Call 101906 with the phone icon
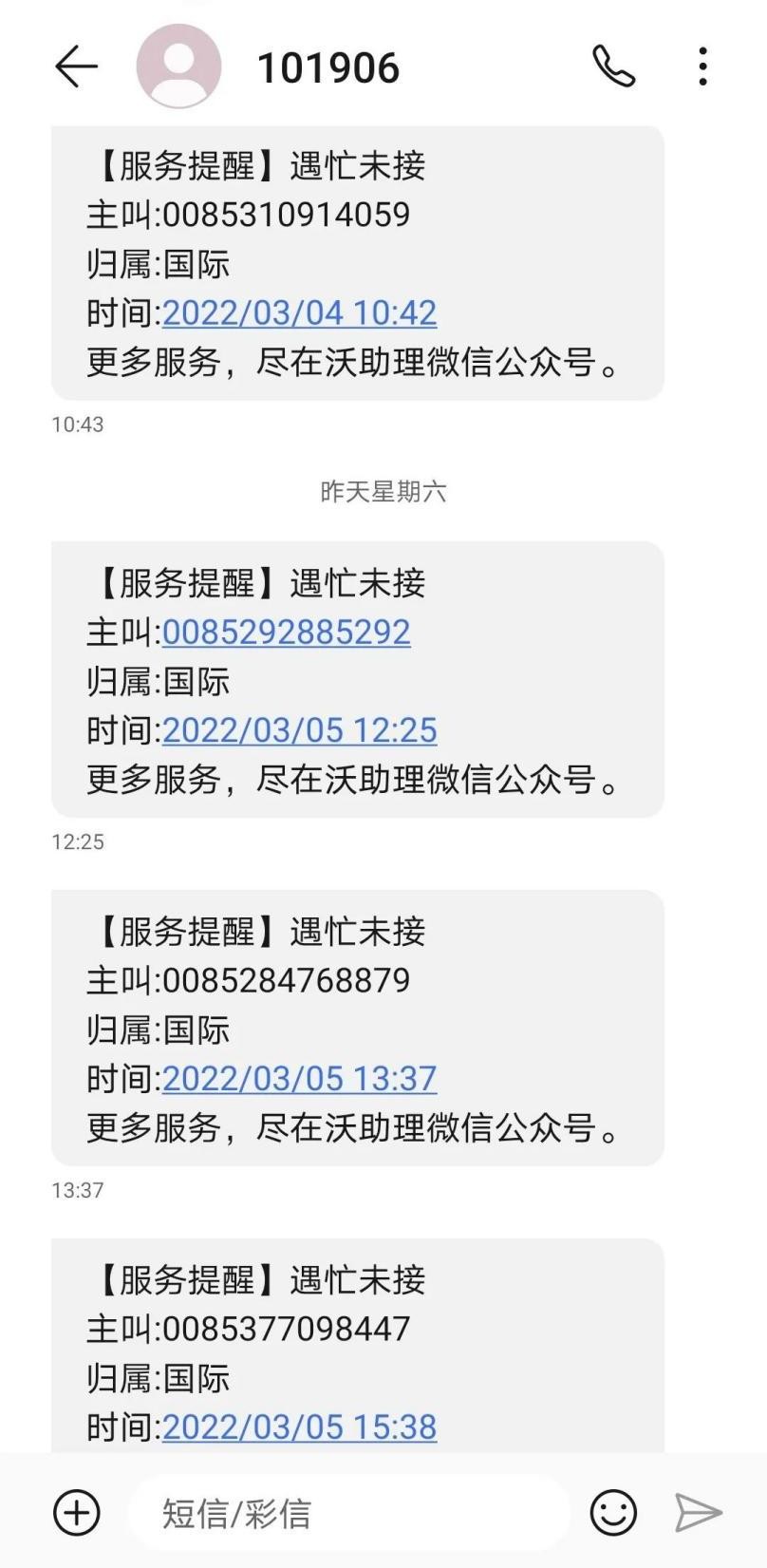The width and height of the screenshot is (767, 1568). 613,66
